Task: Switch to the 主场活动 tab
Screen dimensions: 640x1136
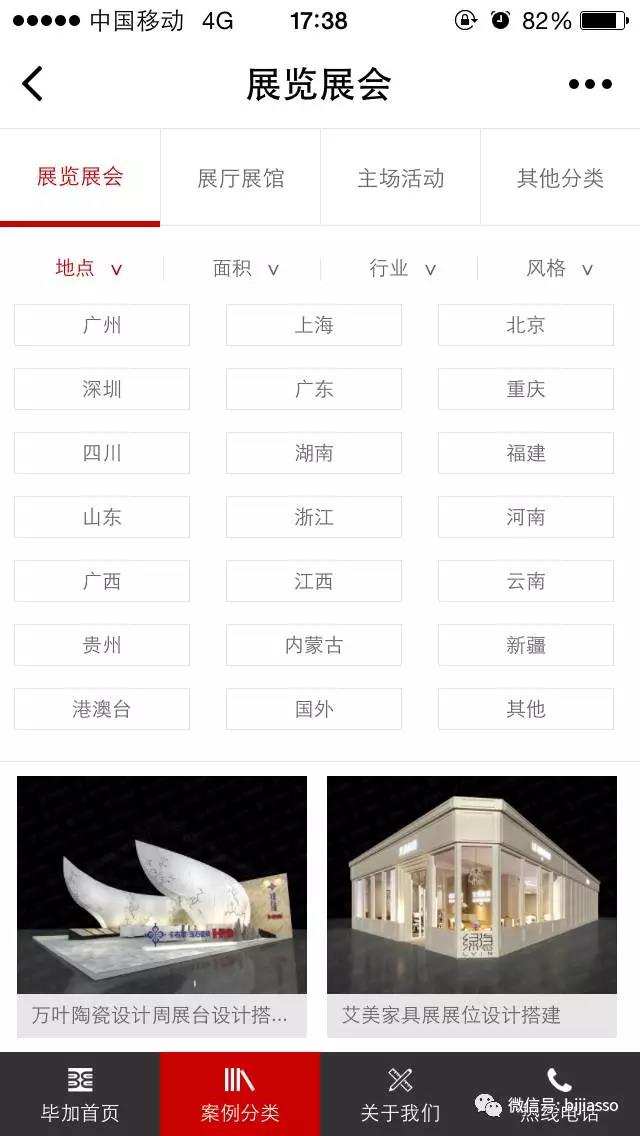Action: tap(400, 178)
